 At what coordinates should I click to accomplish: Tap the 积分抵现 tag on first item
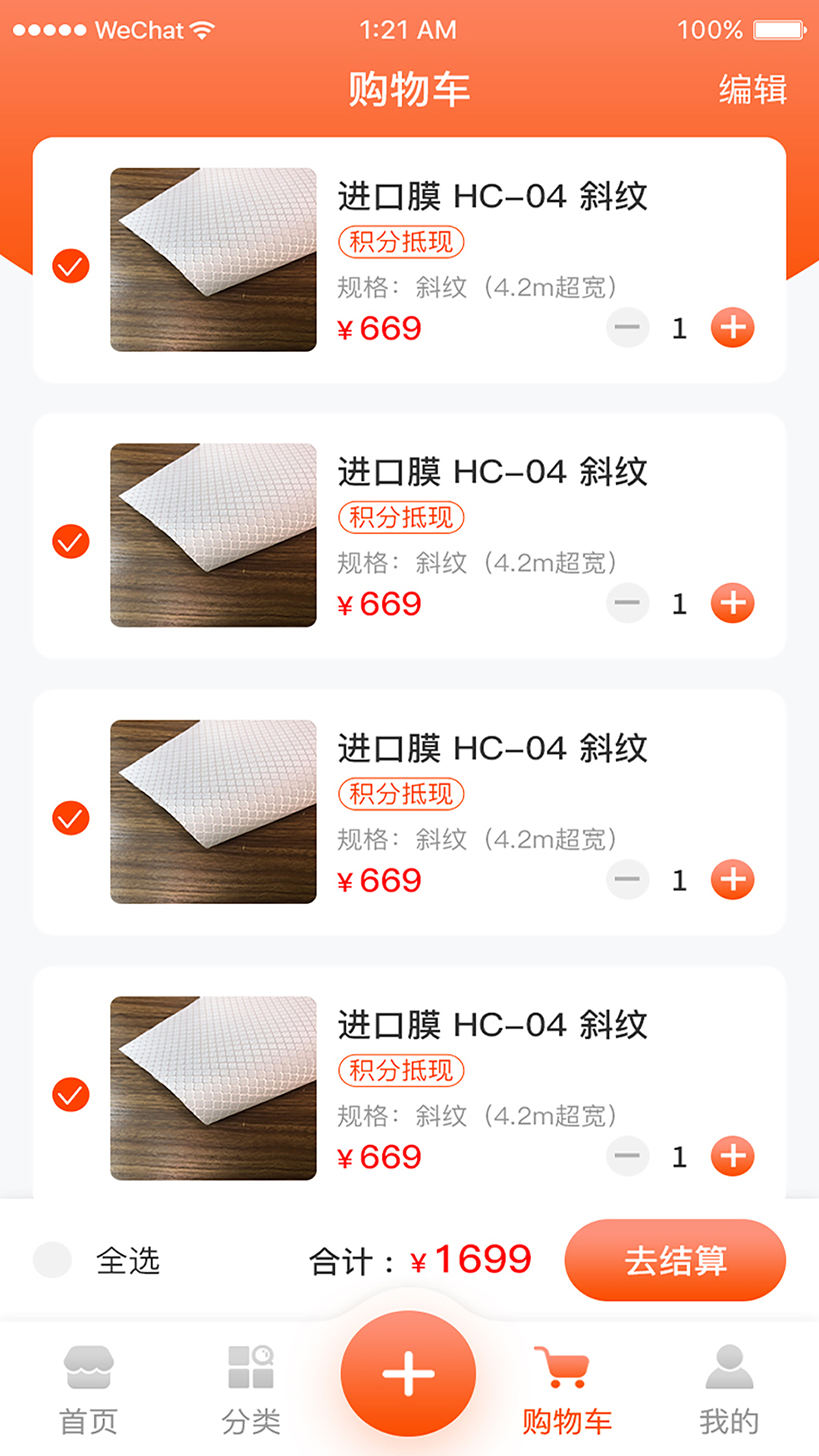tap(400, 240)
